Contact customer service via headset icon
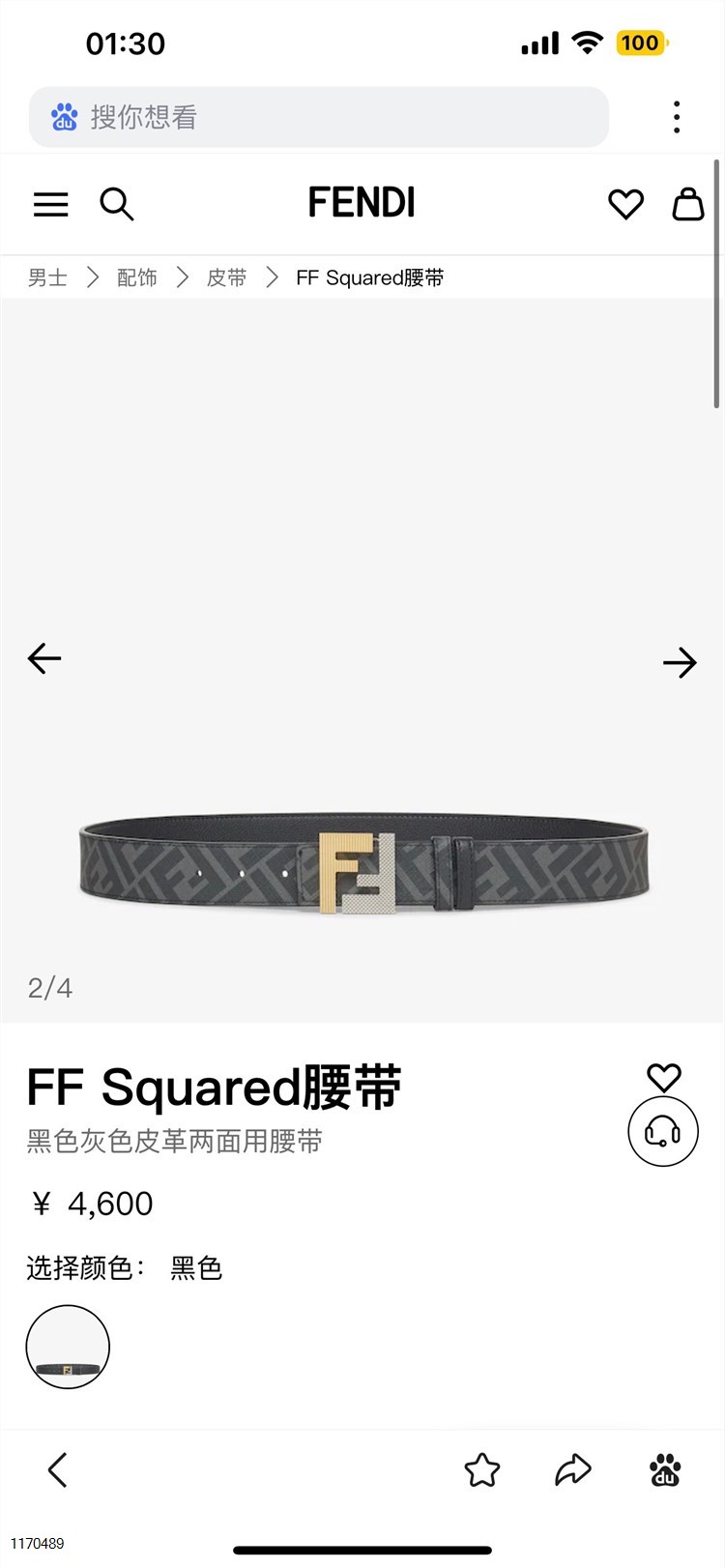Screen dimensions: 725x1568 [663, 1132]
